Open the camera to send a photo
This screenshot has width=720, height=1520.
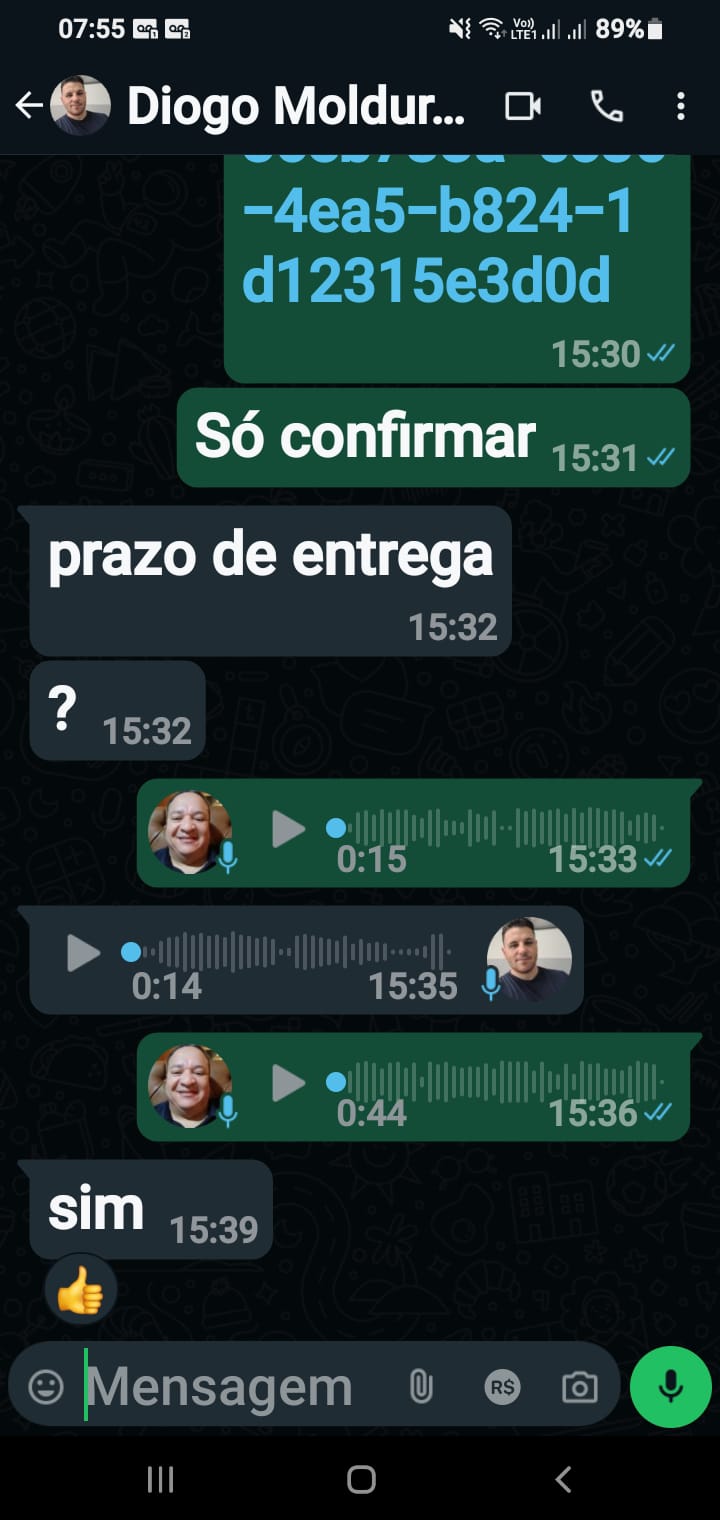(x=579, y=1387)
